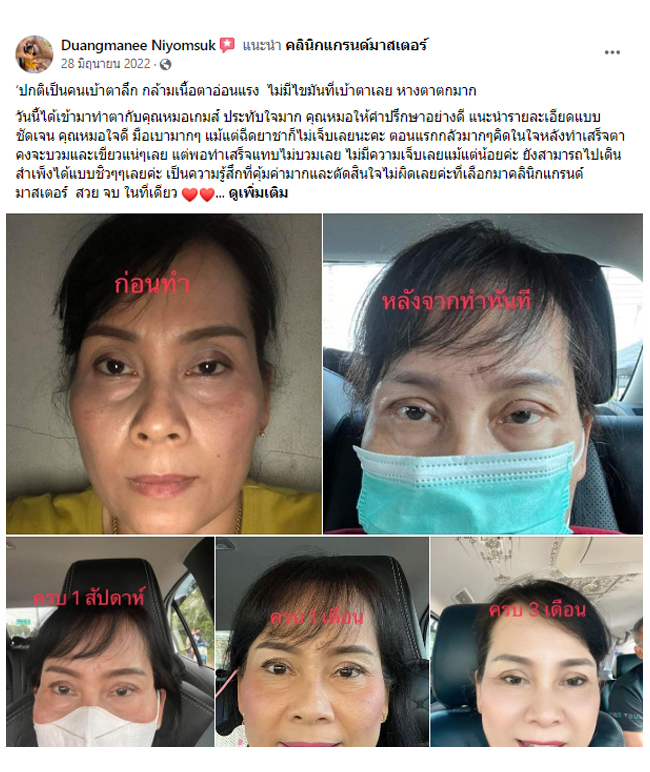
Task: Open the post overflow menu
Action: click(x=612, y=53)
